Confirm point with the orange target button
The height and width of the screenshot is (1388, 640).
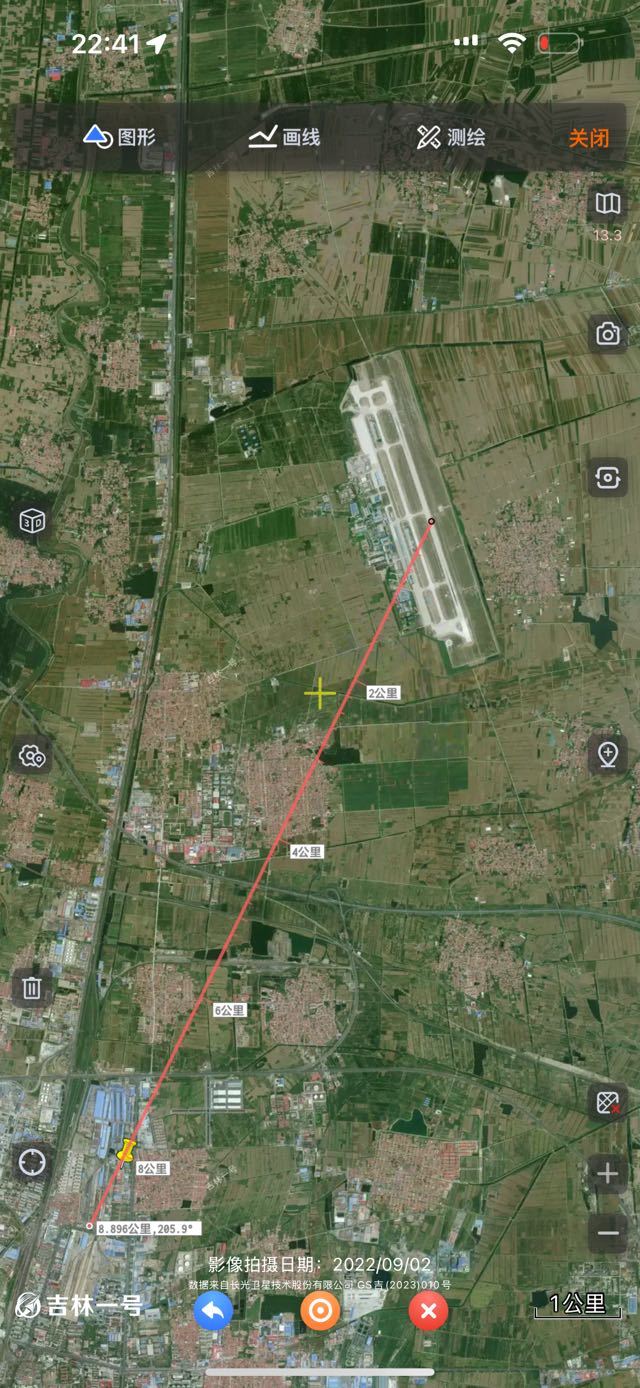tap(320, 1310)
